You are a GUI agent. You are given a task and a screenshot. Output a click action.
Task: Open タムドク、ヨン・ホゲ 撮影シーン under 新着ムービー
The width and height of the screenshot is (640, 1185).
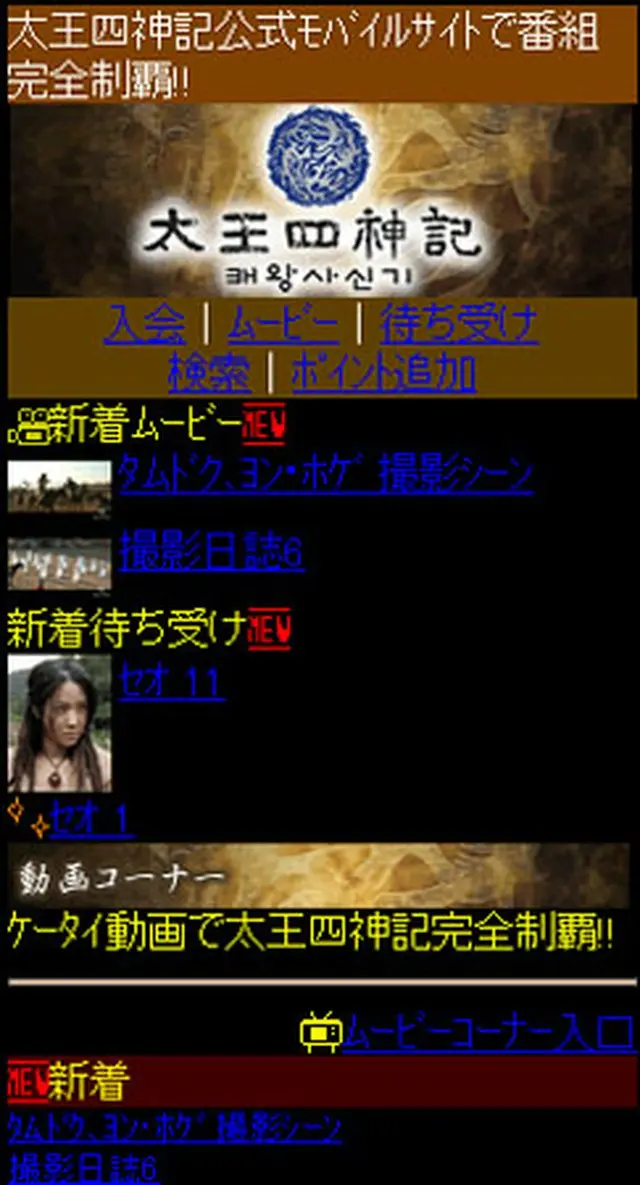pyautogui.click(x=325, y=475)
